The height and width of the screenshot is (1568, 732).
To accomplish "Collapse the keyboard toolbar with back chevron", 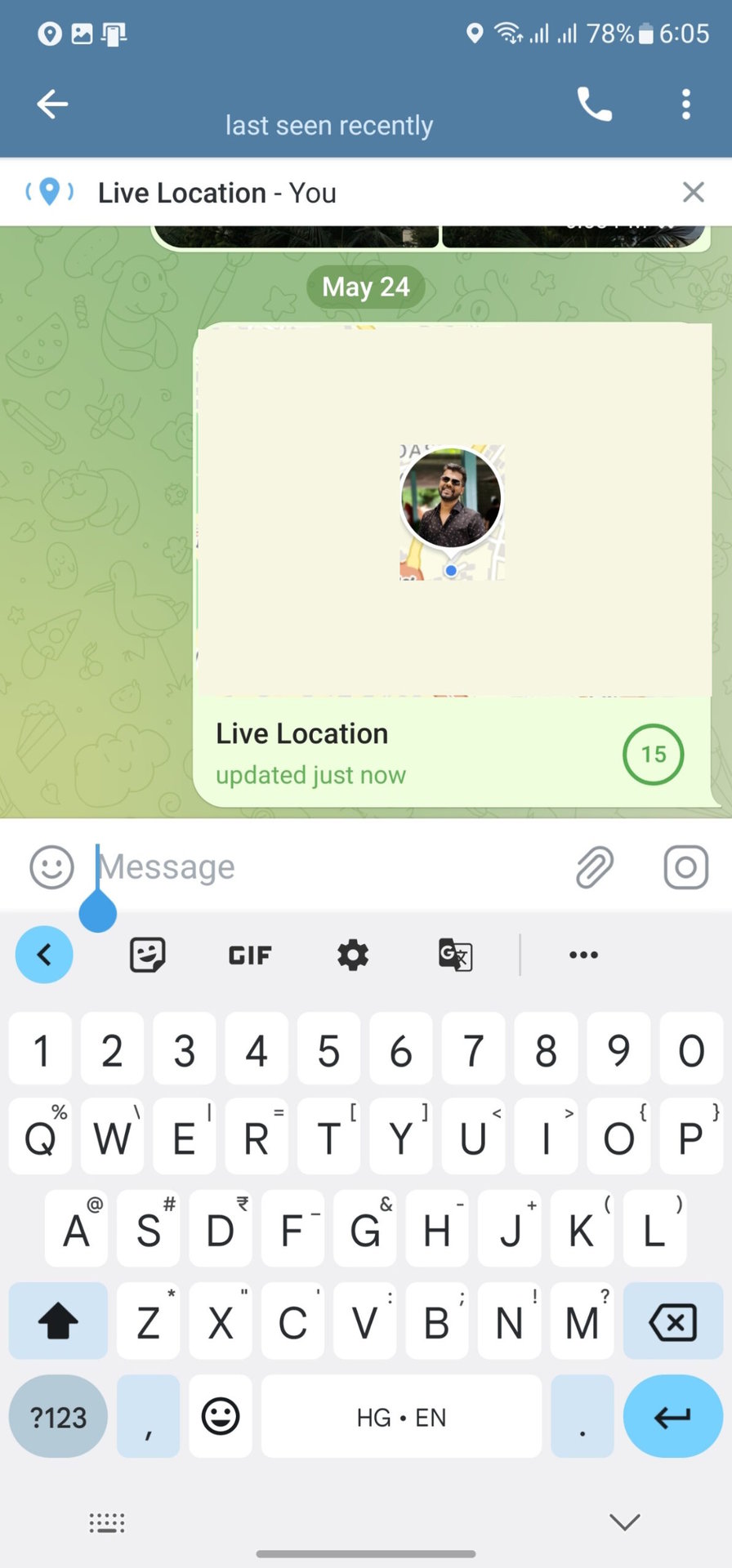I will 44,955.
